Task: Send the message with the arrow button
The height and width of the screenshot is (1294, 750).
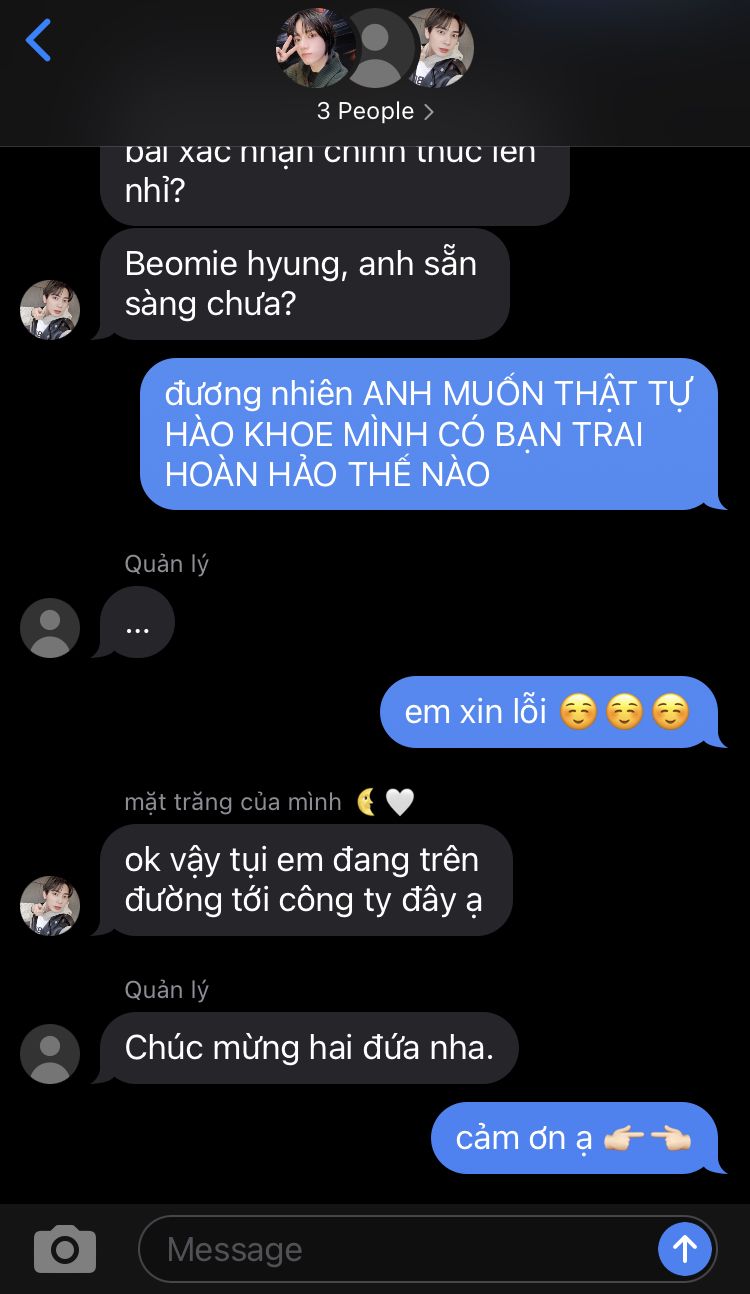Action: pyautogui.click(x=685, y=1249)
